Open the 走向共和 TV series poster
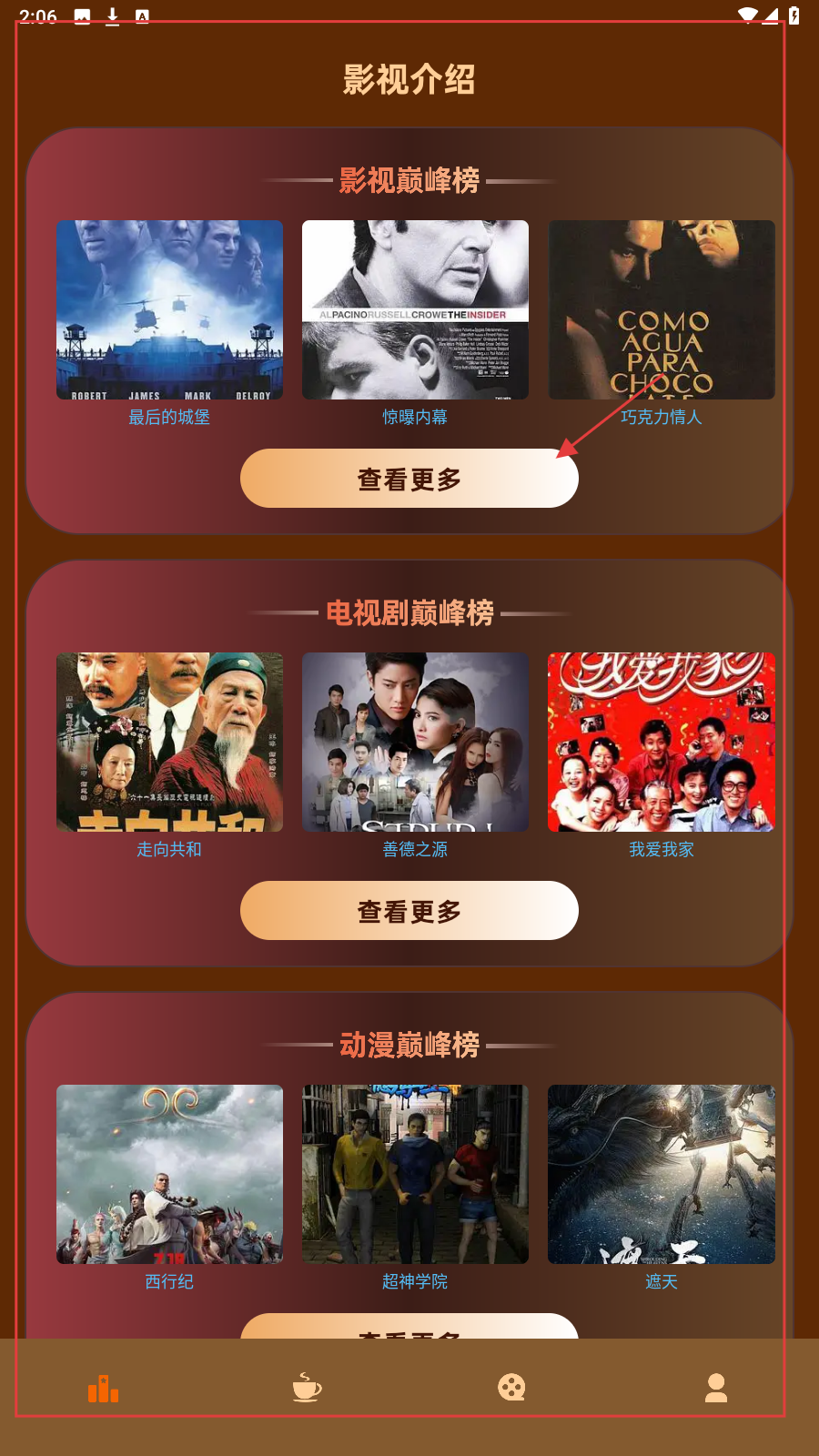Screen dimensions: 819x1456 point(169,742)
